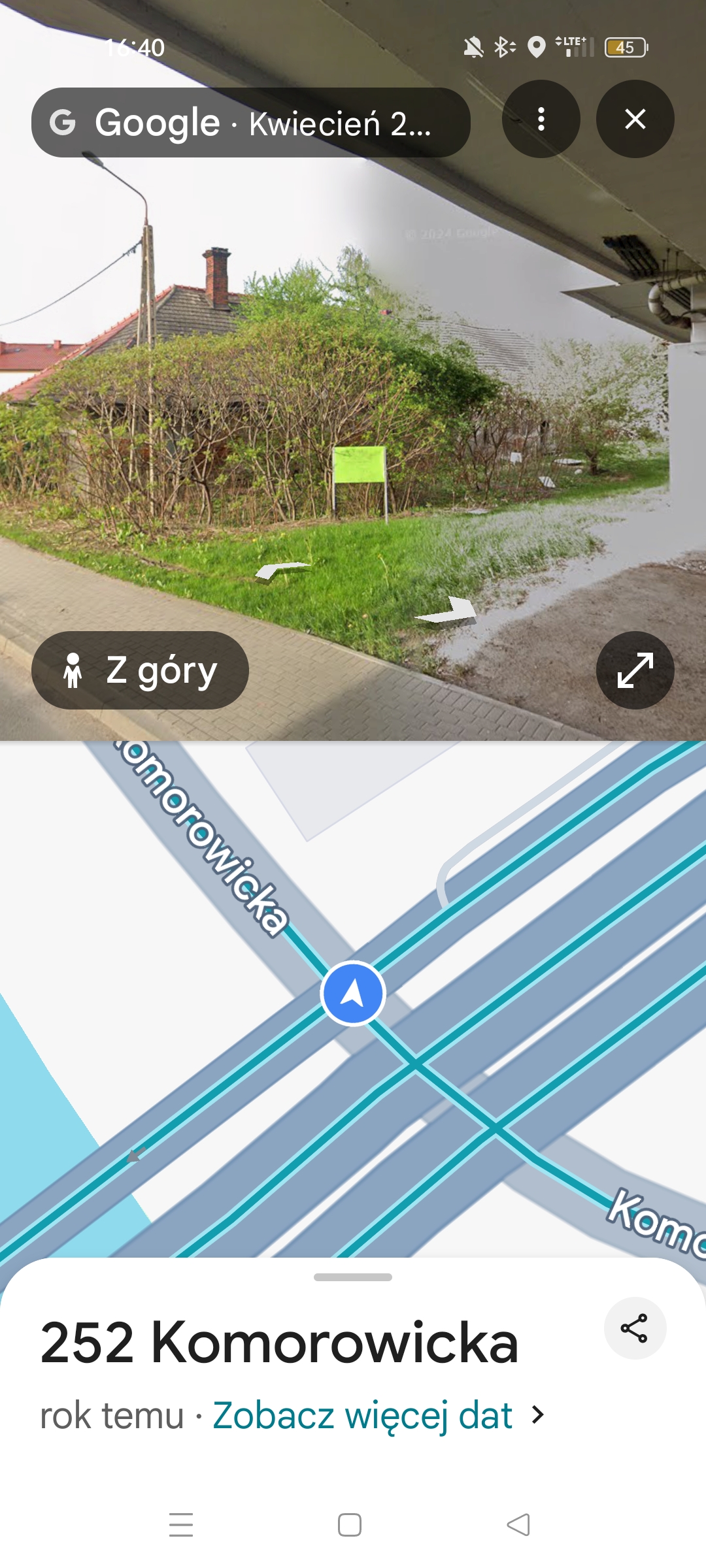This screenshot has width=706, height=1568.
Task: Expand Street View to full screen
Action: coord(635,670)
